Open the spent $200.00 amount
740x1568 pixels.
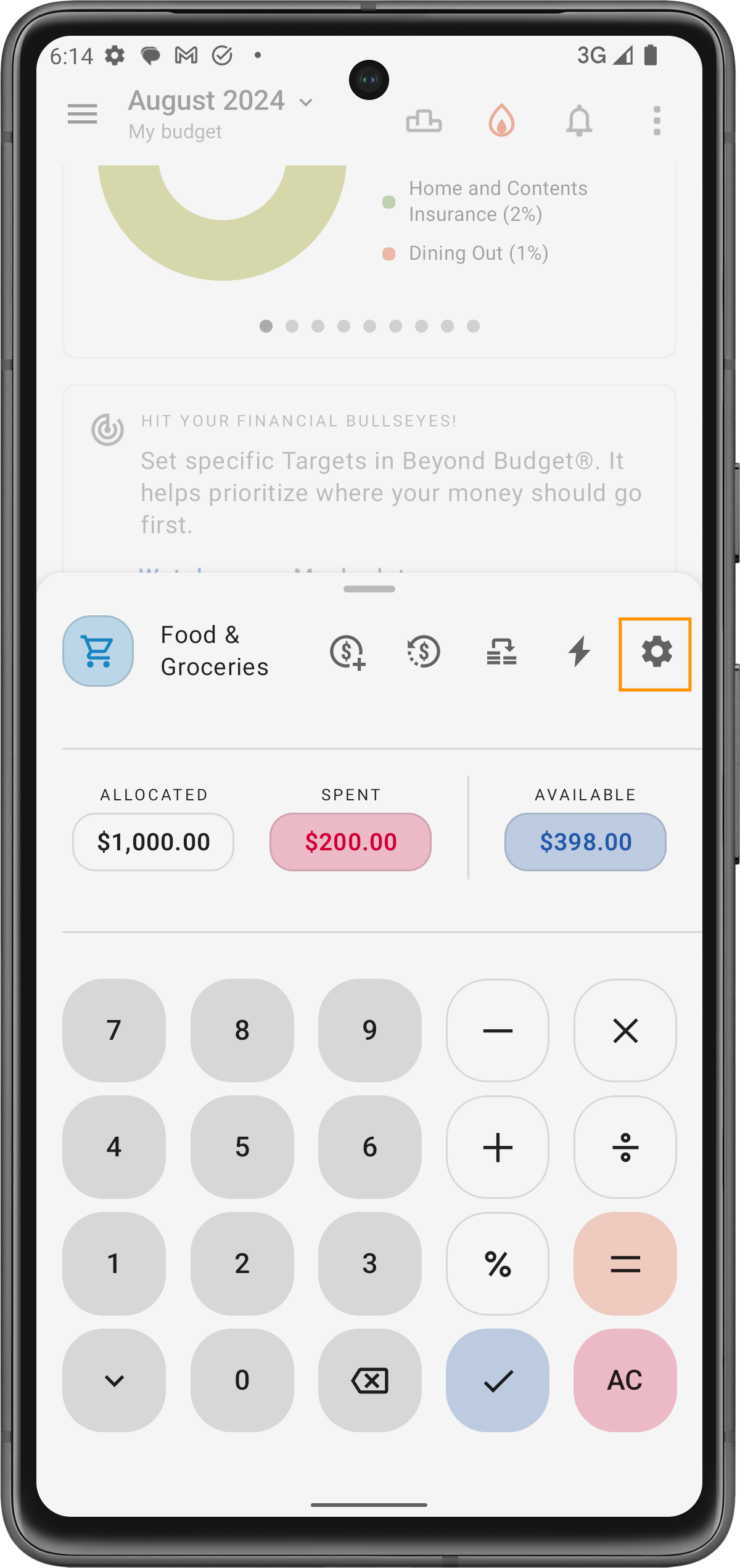[350, 842]
